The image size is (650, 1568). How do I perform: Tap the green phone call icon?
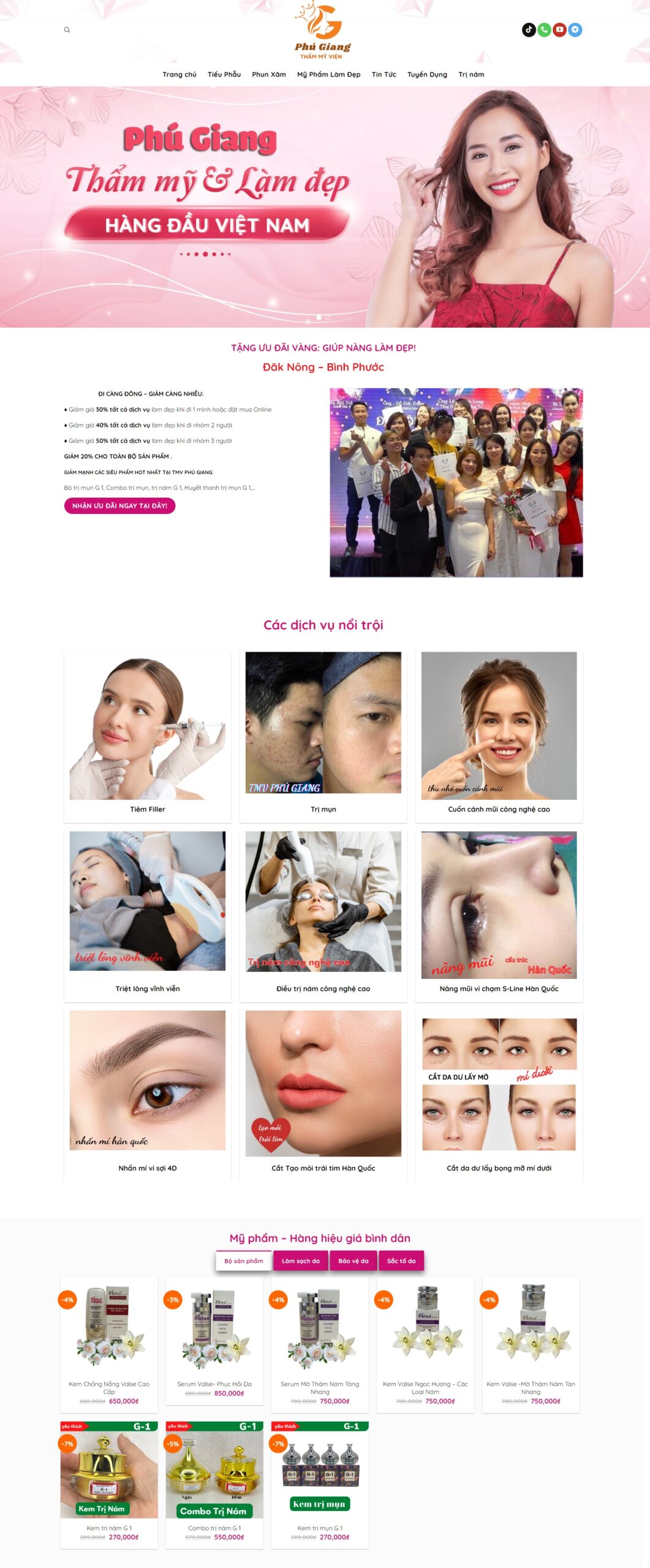pos(544,30)
